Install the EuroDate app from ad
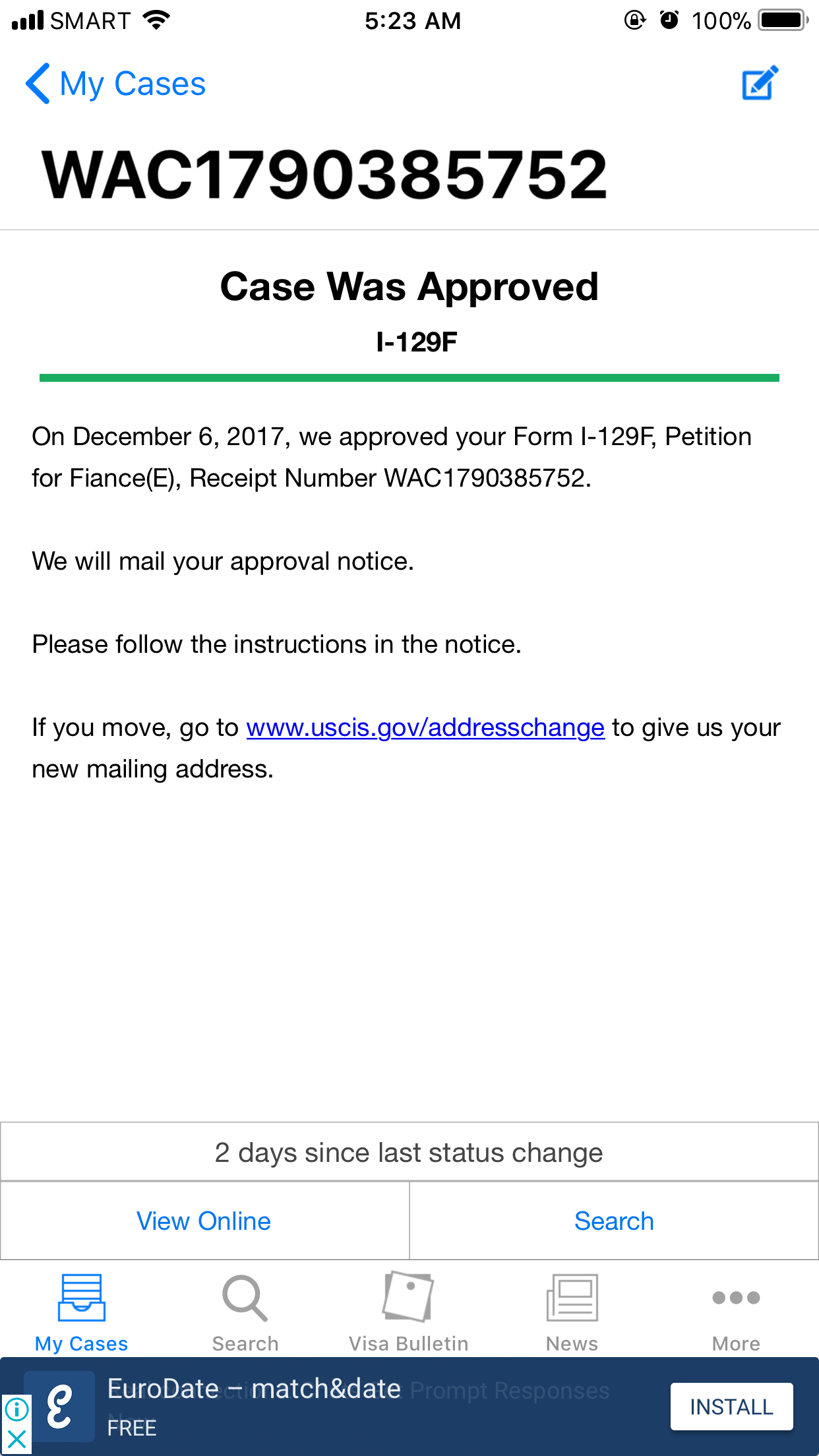The height and width of the screenshot is (1456, 819). [x=731, y=1407]
